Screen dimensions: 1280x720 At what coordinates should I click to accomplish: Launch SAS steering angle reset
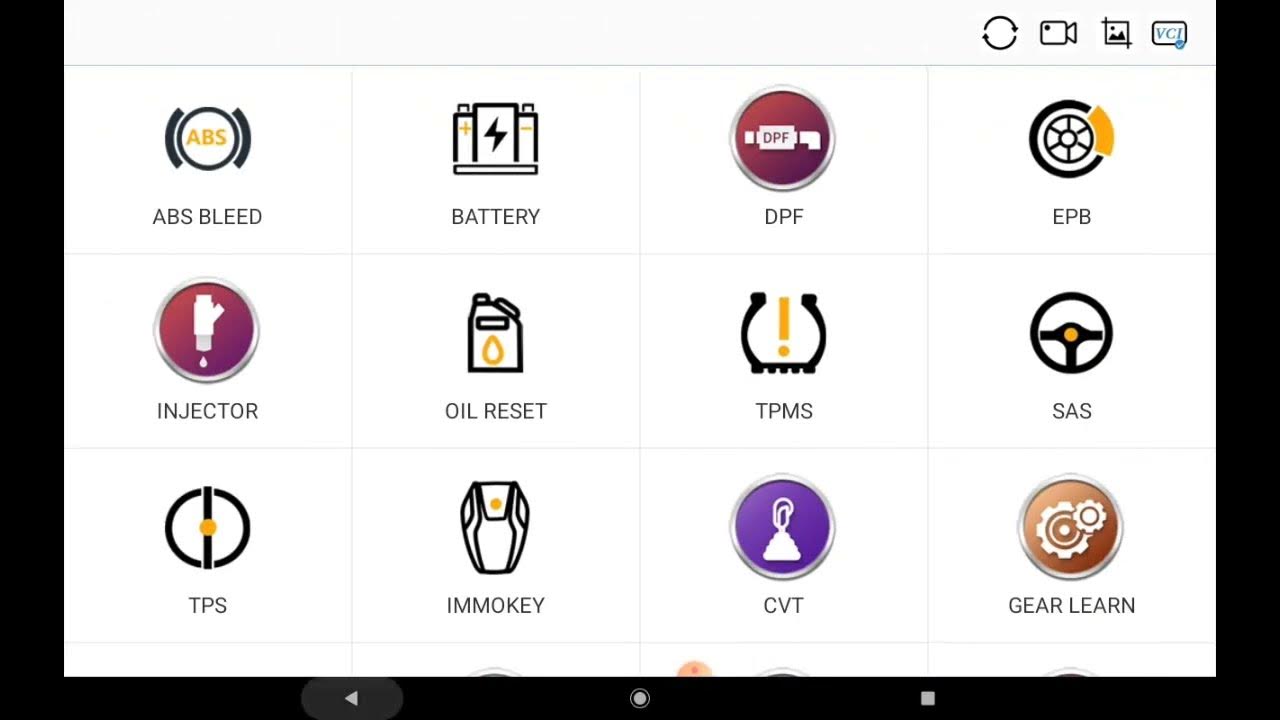click(1071, 352)
